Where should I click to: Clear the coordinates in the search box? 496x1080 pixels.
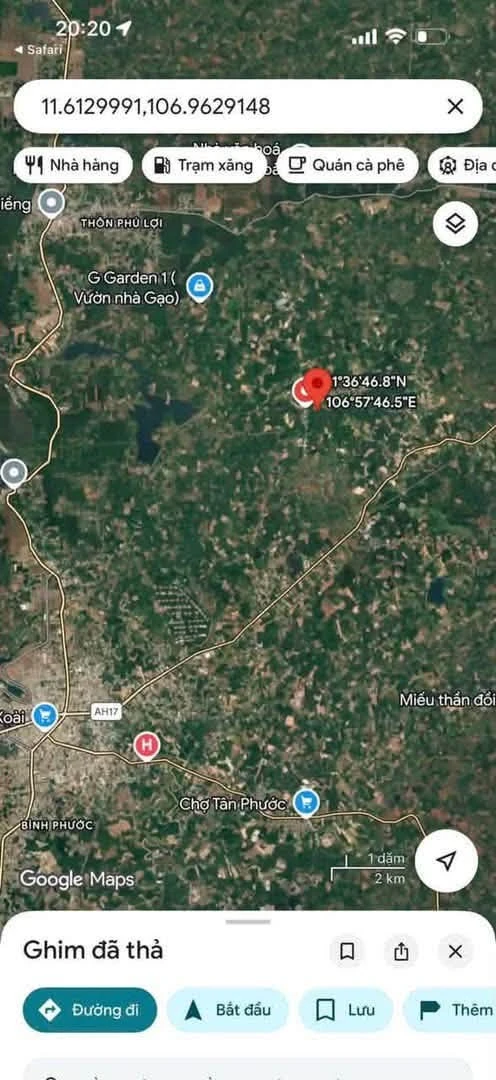(x=455, y=107)
